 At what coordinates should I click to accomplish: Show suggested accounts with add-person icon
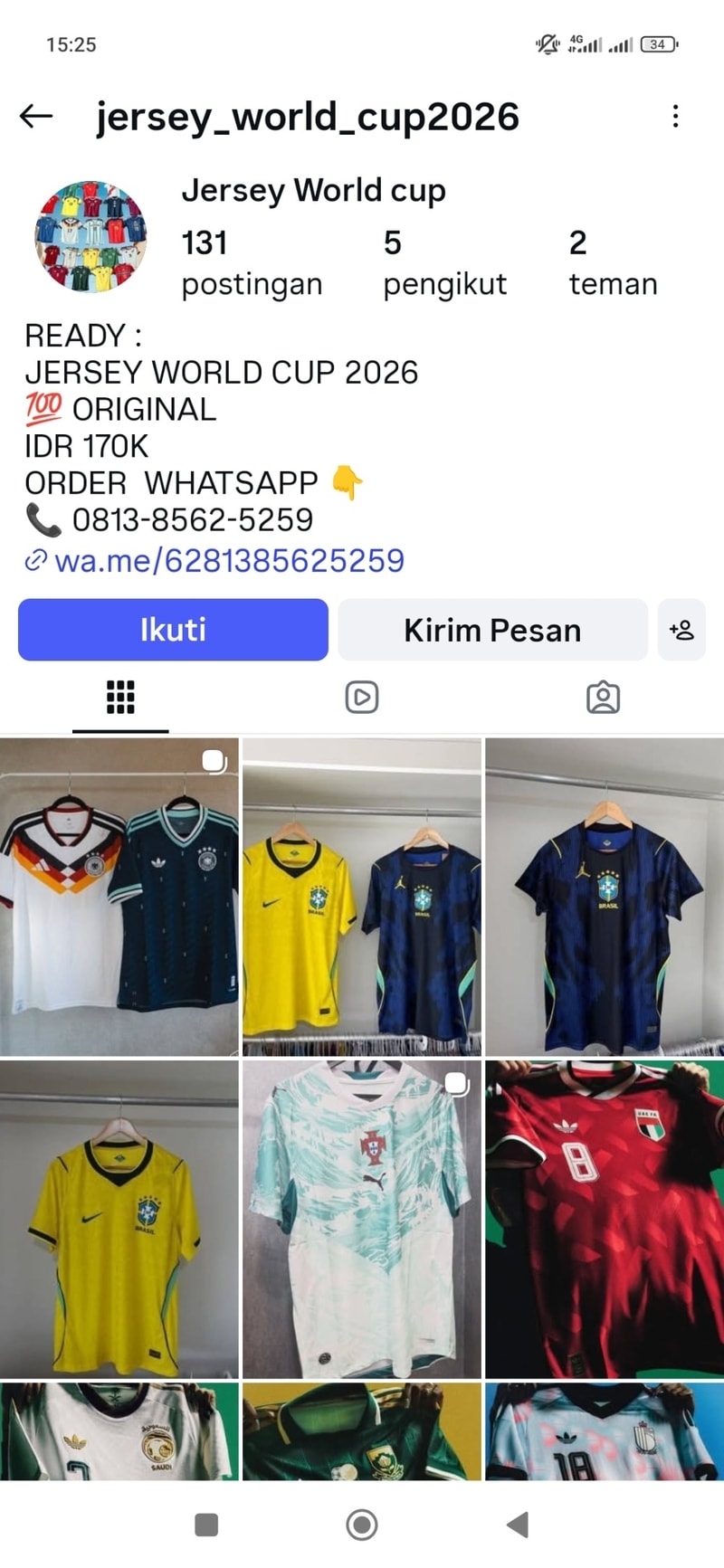point(681,630)
